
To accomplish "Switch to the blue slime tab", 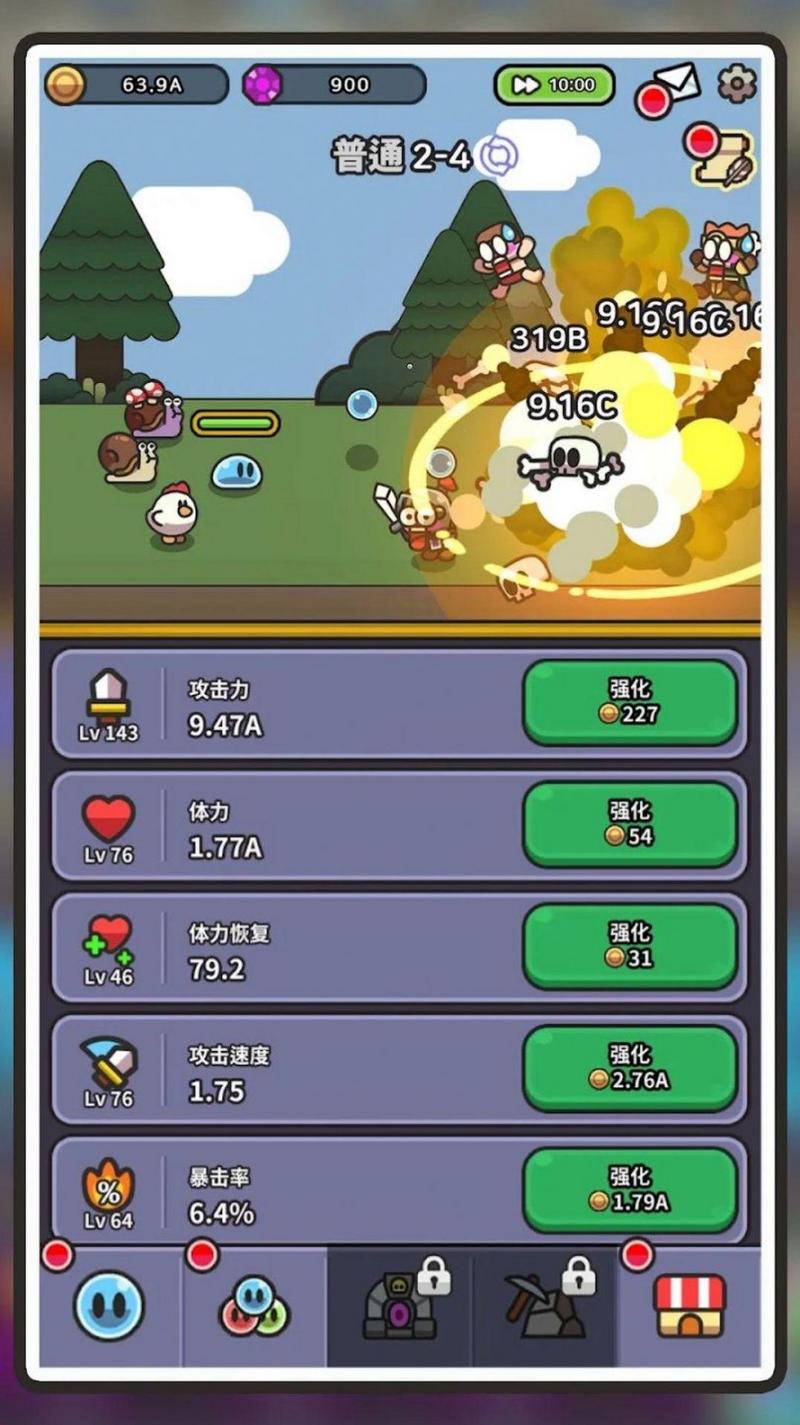I will tap(110, 1305).
